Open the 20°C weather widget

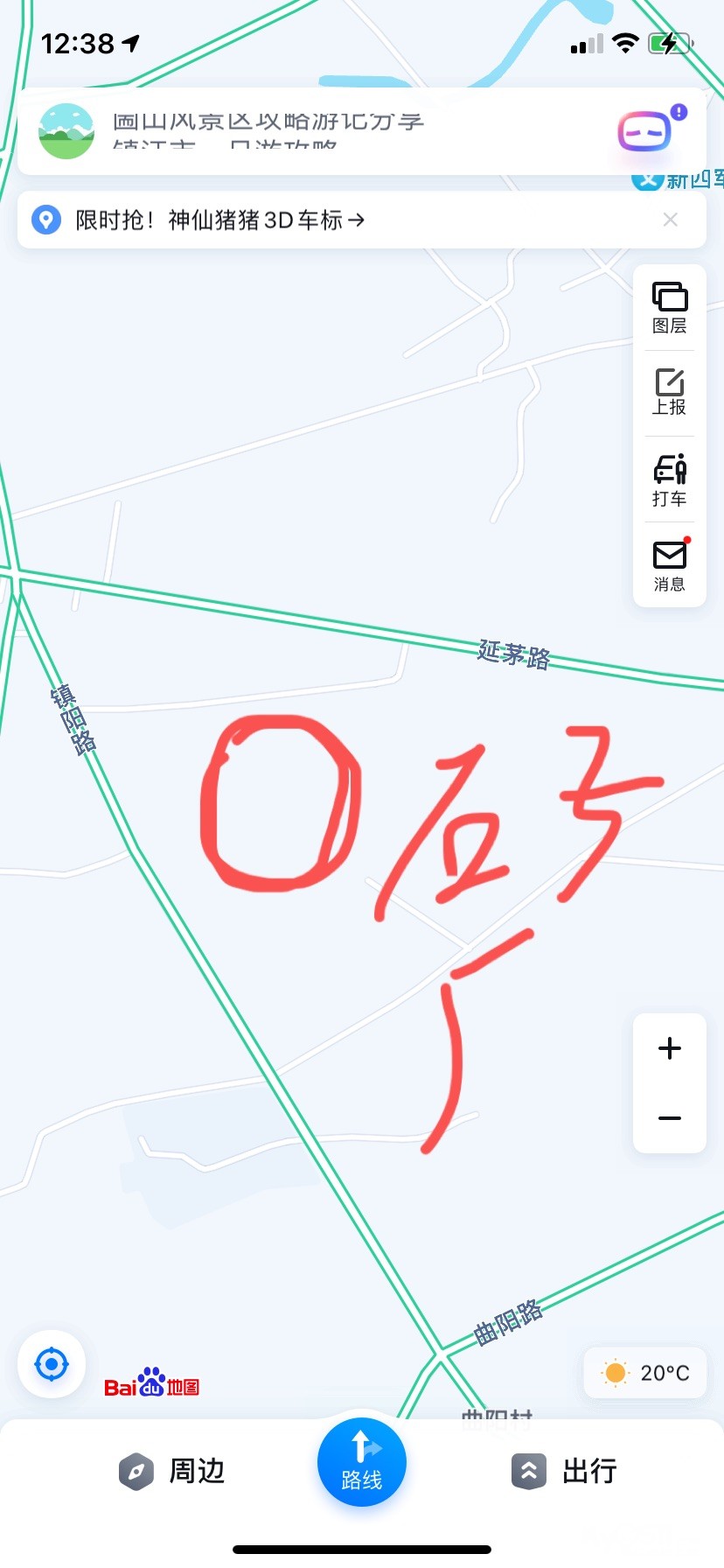[x=646, y=1373]
